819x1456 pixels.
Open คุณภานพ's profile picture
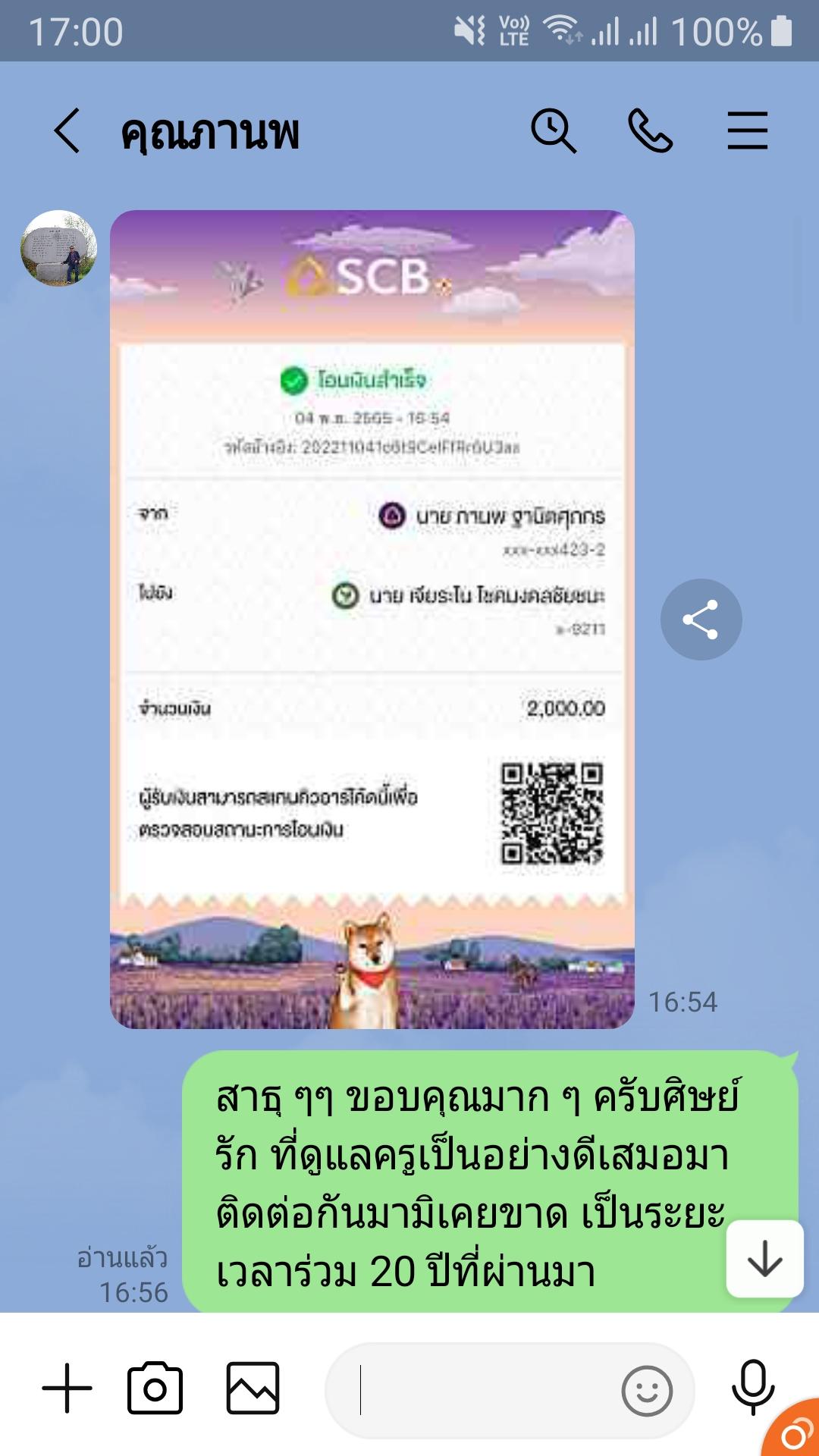coord(58,248)
